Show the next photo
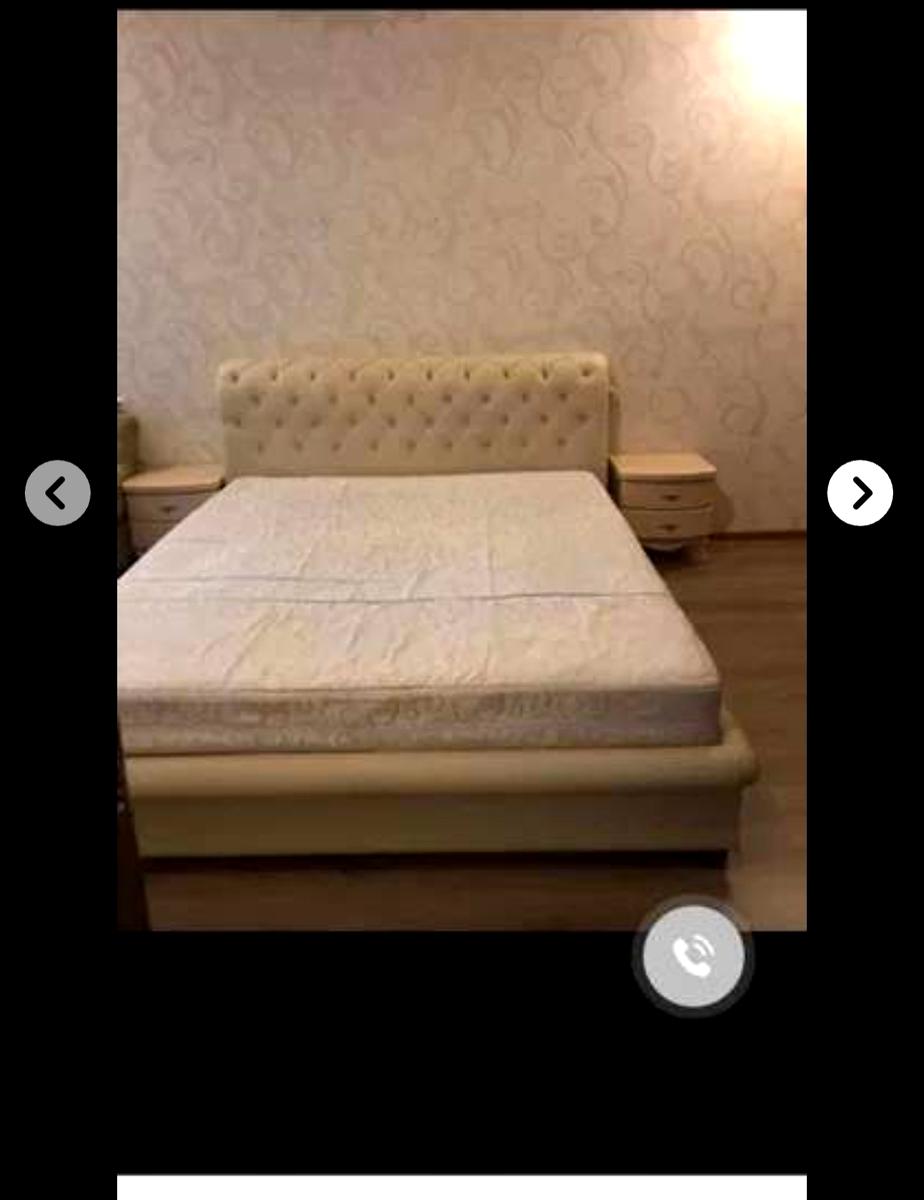924x1200 pixels. [860, 493]
